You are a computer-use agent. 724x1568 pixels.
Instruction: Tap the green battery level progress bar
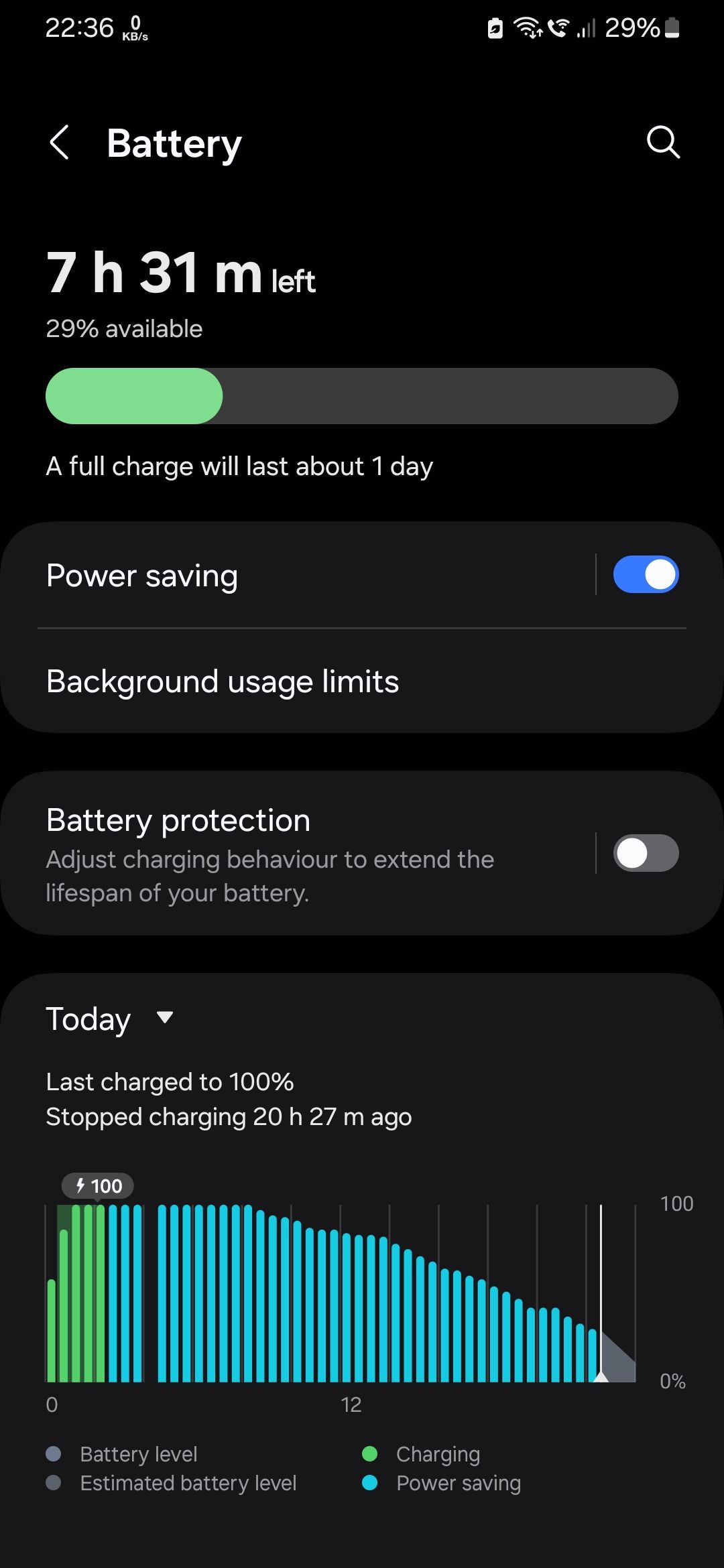(x=134, y=395)
